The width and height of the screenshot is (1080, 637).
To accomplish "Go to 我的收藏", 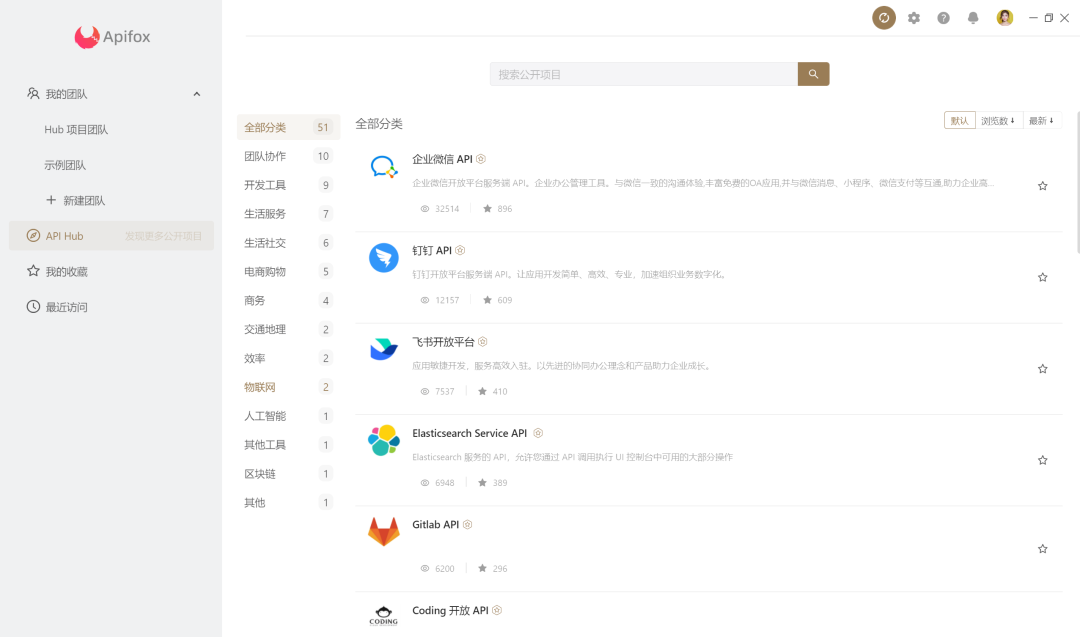I will tap(66, 272).
